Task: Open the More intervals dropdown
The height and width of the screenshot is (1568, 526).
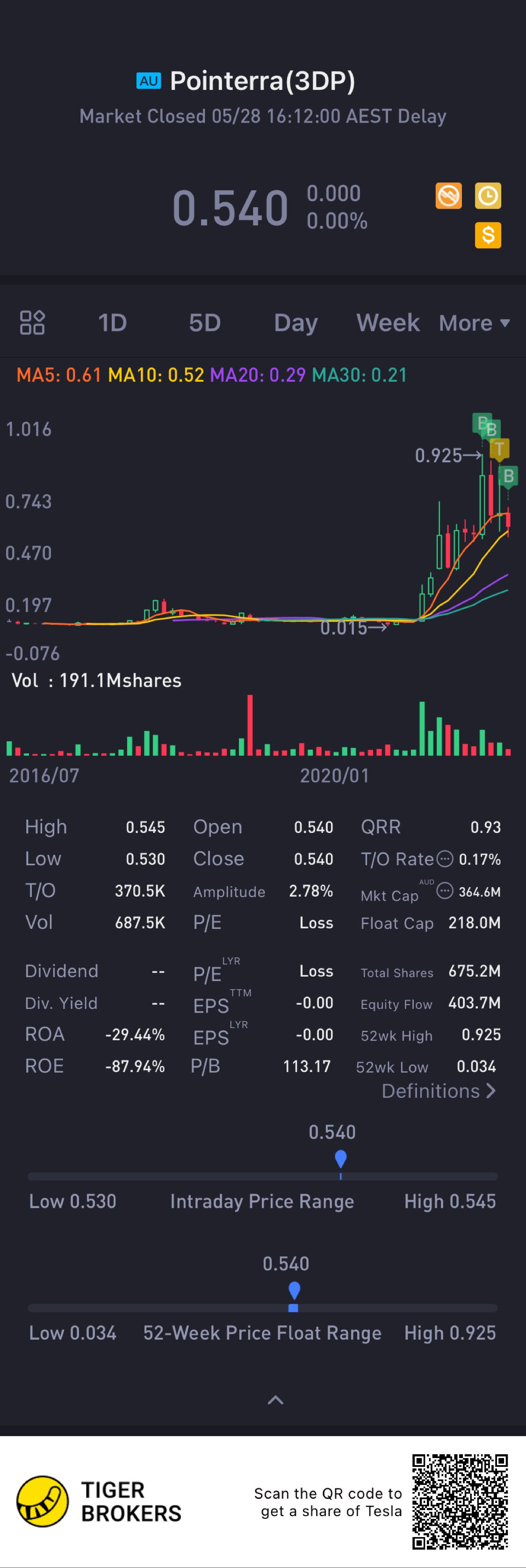Action: click(474, 322)
